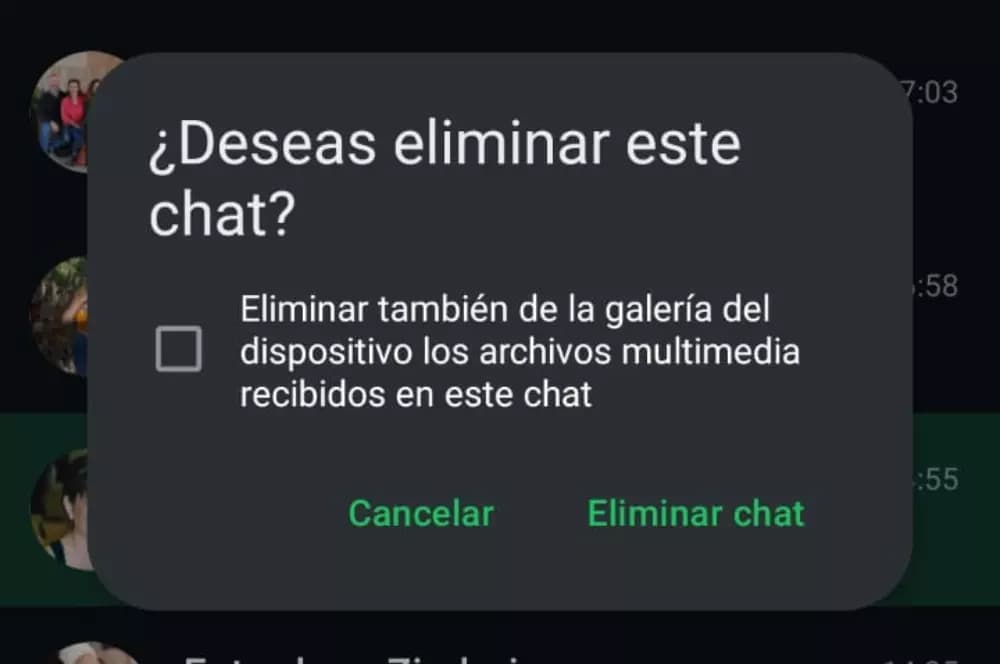The width and height of the screenshot is (1000, 664).
Task: Tick the checkbox to delete gallery media
Action: click(x=178, y=349)
